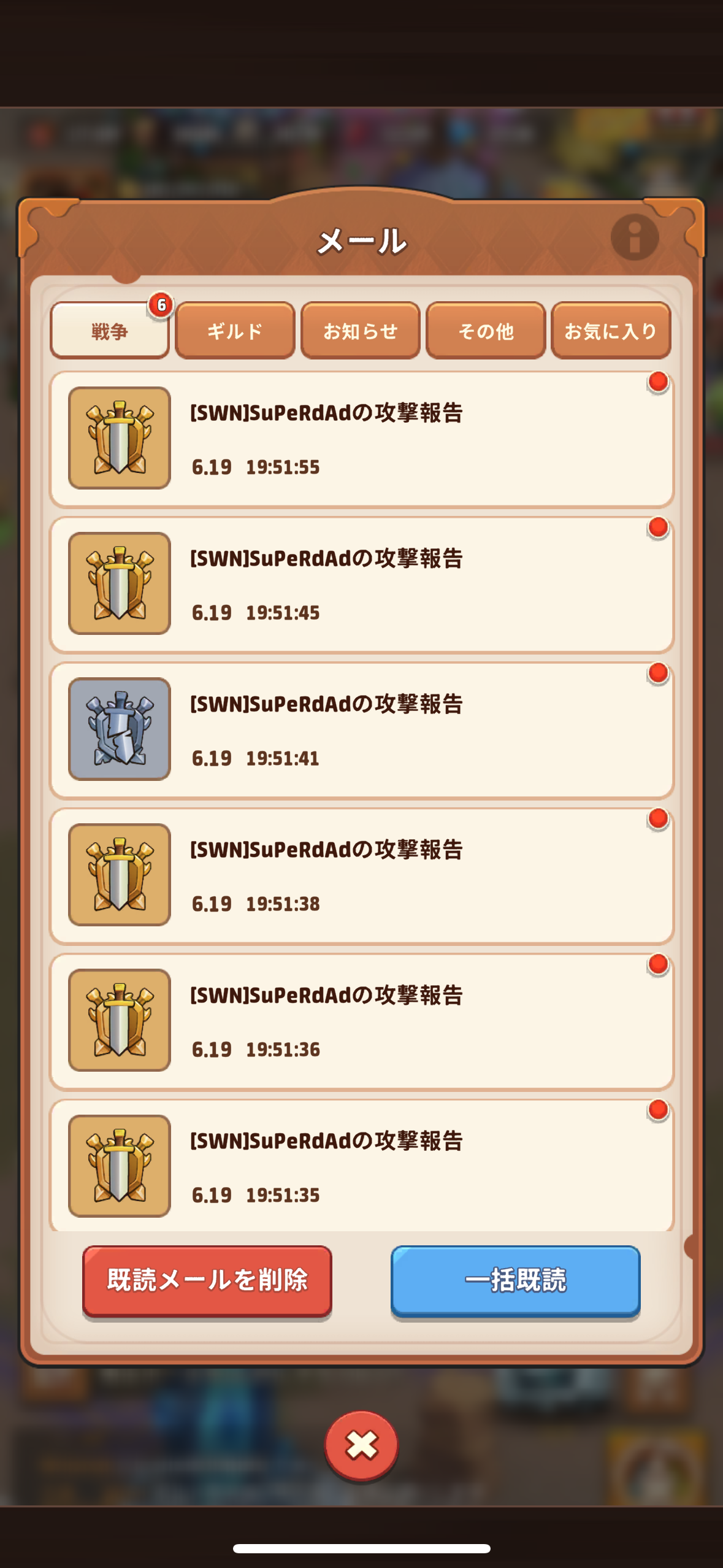Open the mail info icon
Image resolution: width=723 pixels, height=1568 pixels.
634,237
